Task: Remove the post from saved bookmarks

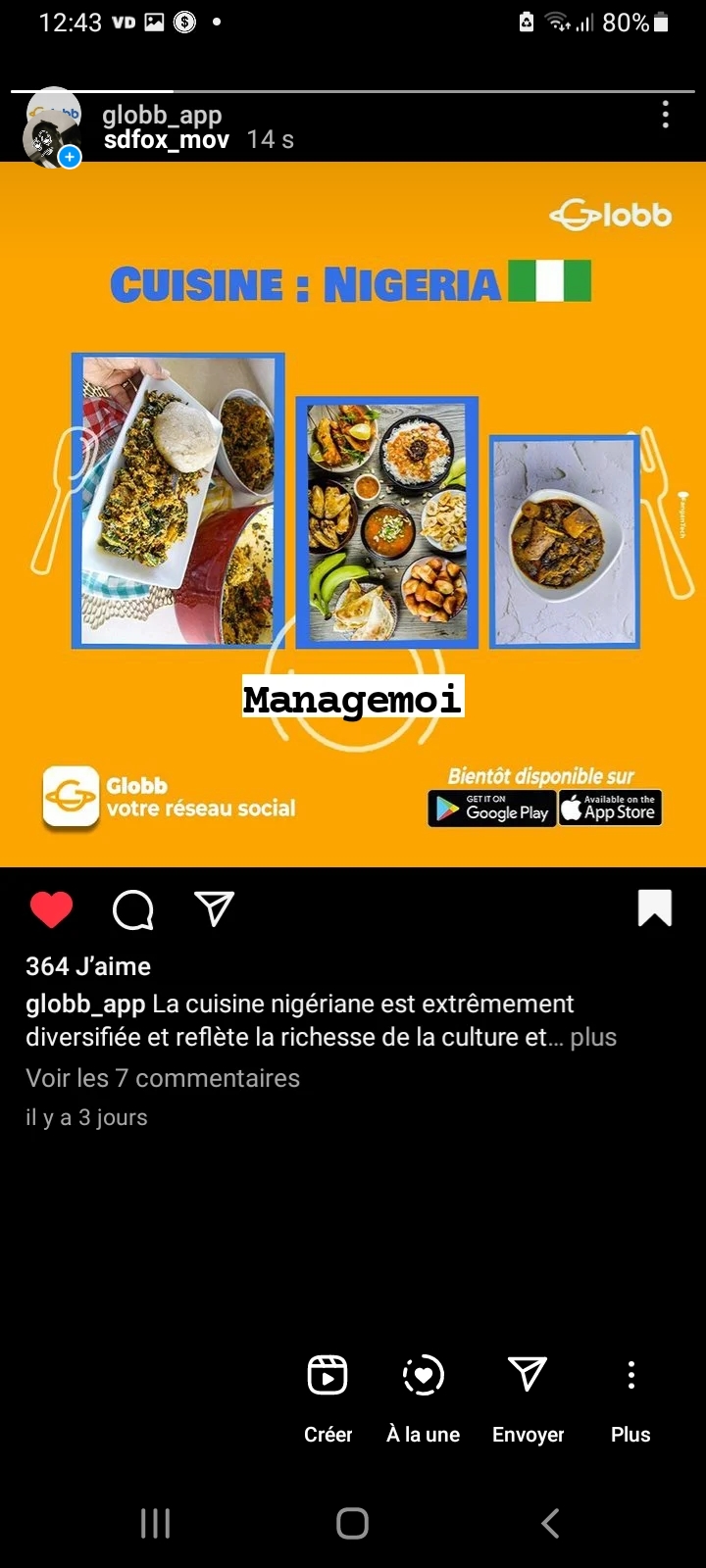Action: click(x=654, y=907)
